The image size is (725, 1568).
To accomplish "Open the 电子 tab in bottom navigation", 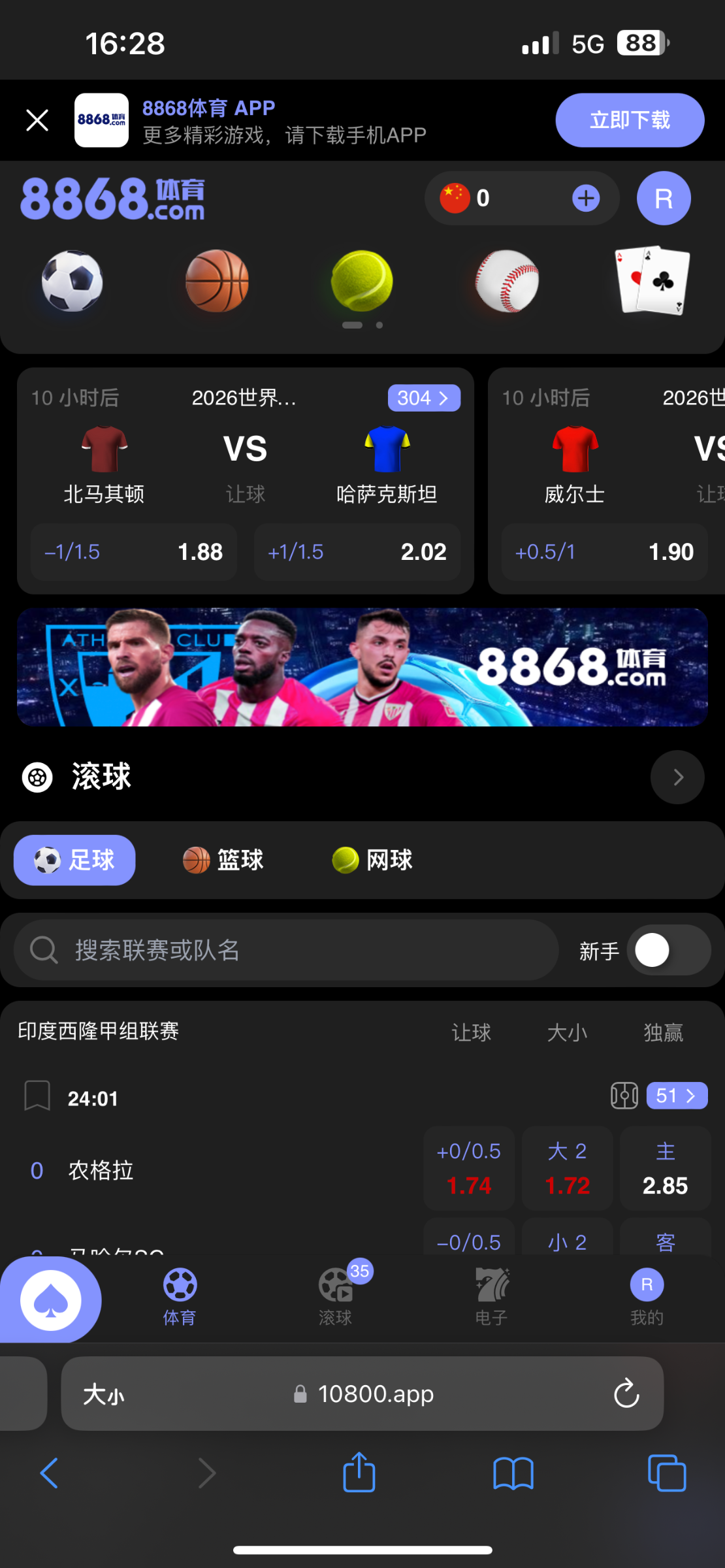I will pos(491,1297).
